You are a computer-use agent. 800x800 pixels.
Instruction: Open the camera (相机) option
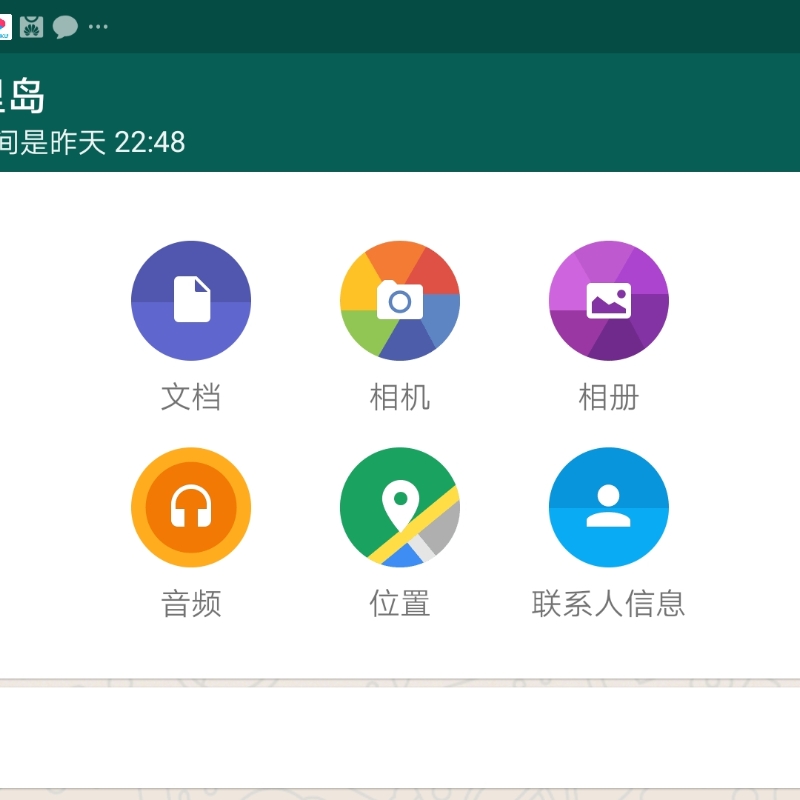[400, 300]
